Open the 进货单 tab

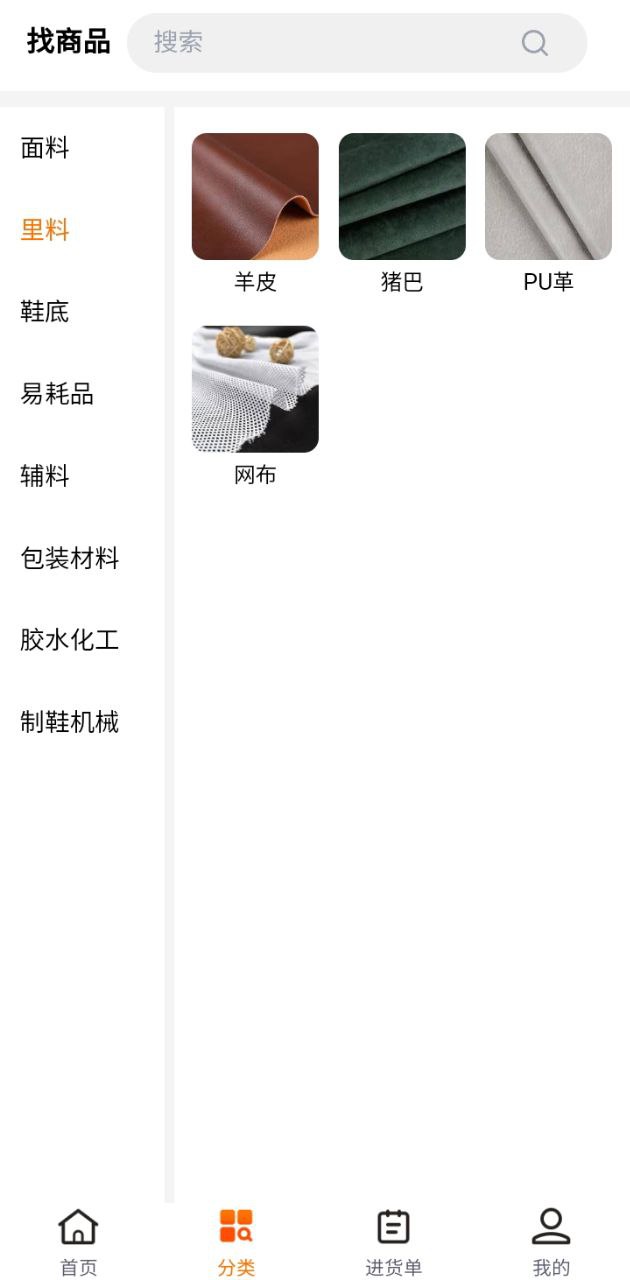(x=393, y=1242)
